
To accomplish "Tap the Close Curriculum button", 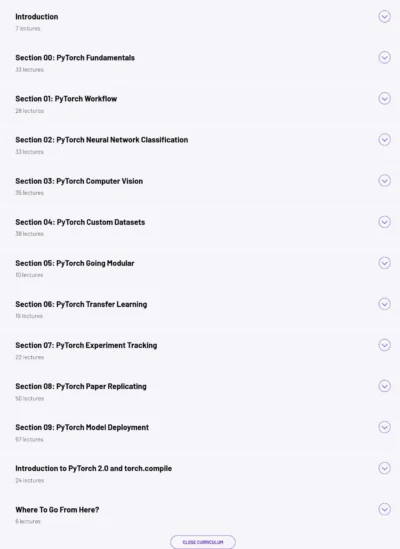I will (203, 542).
